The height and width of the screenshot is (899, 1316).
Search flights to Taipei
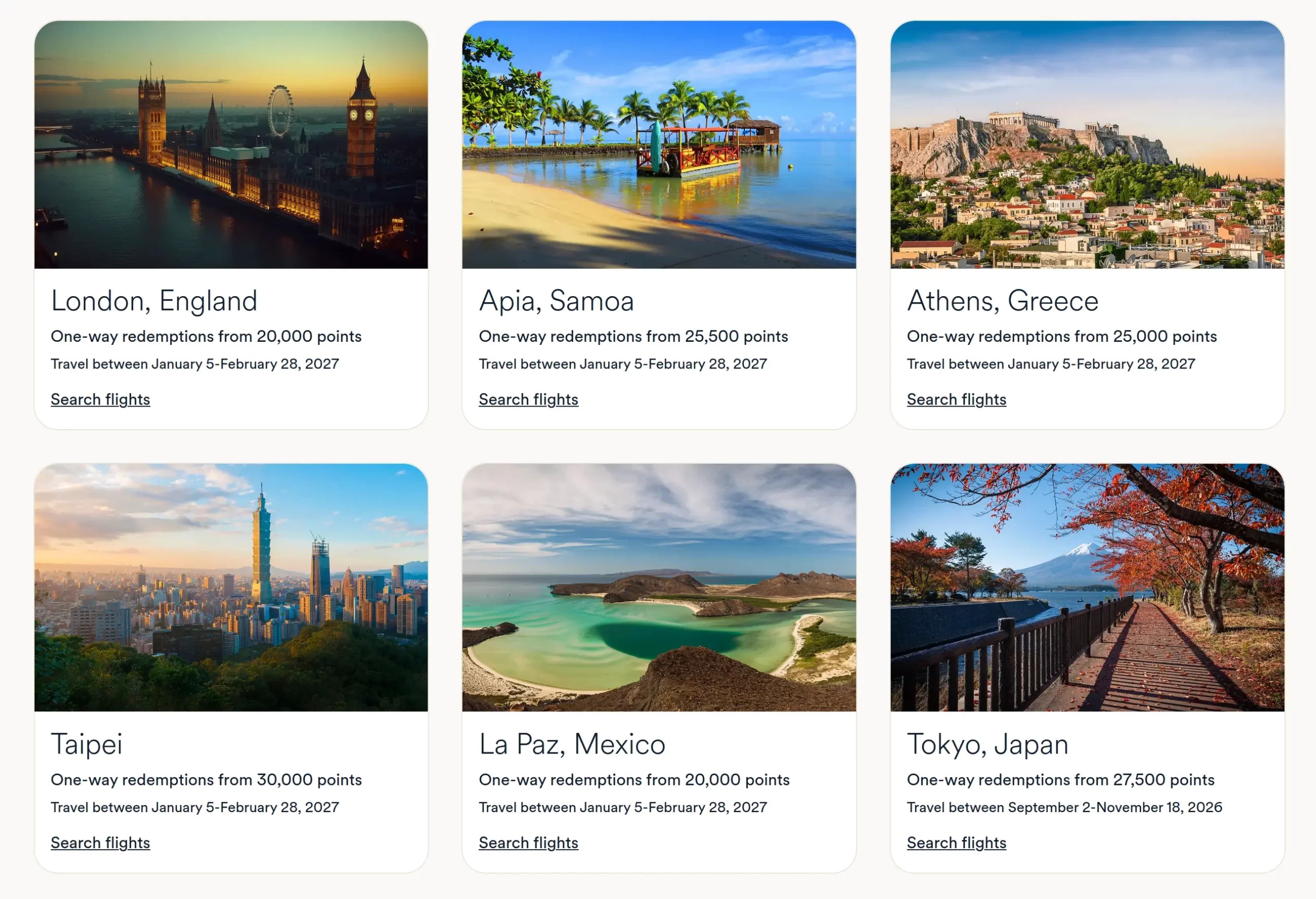coord(100,843)
